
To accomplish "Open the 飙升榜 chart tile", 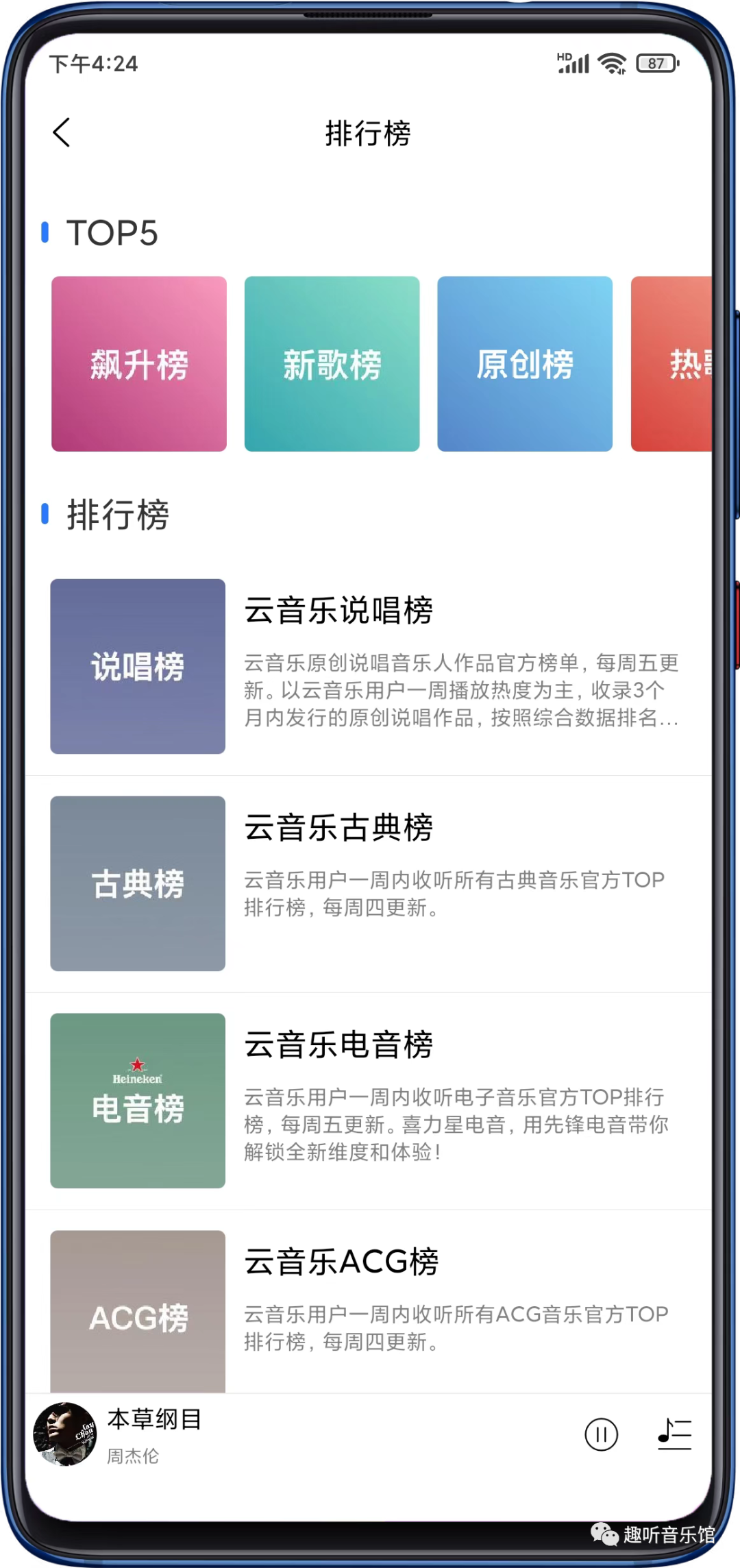I will 139,364.
